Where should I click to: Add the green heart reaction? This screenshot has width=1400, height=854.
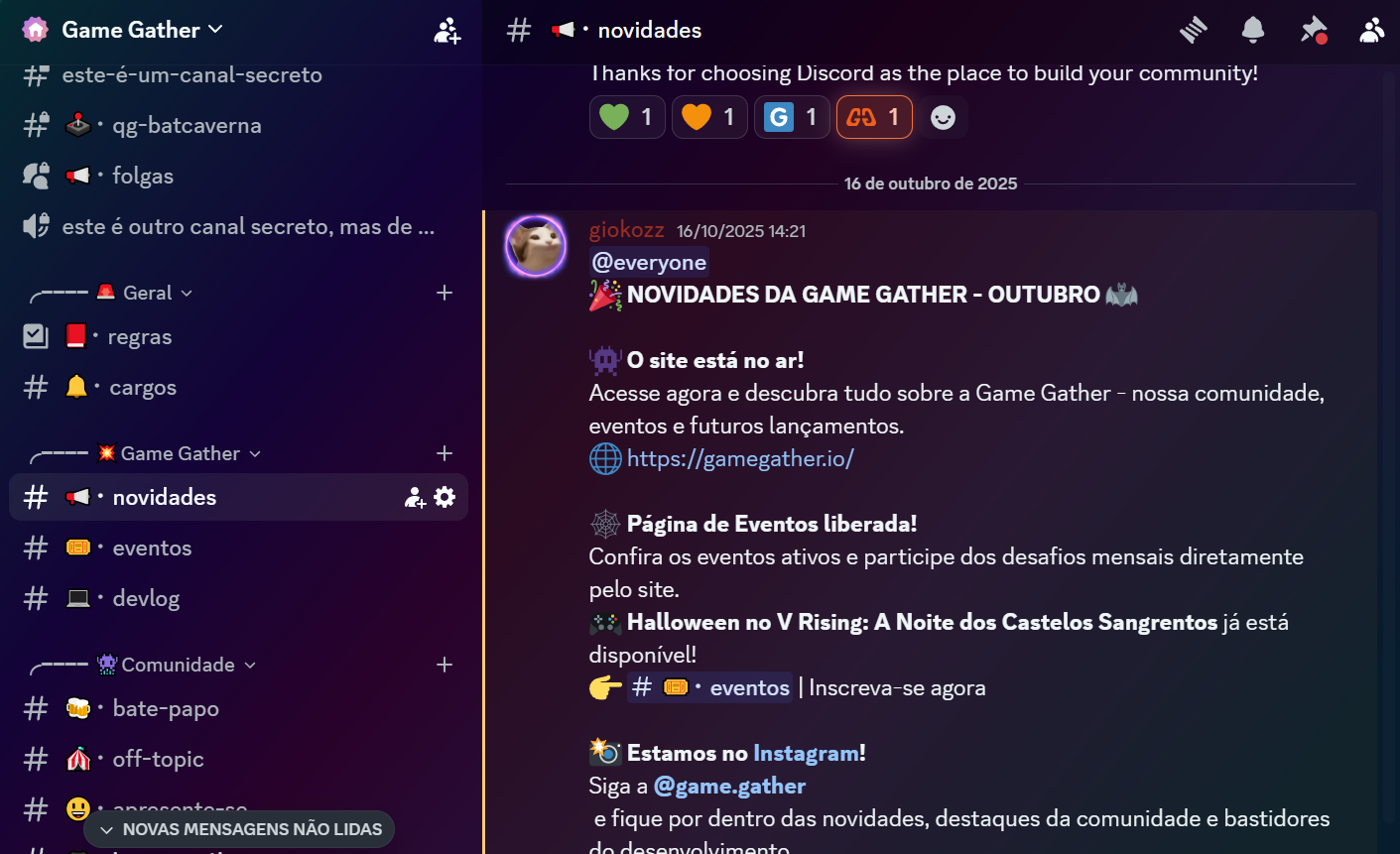[x=627, y=117]
